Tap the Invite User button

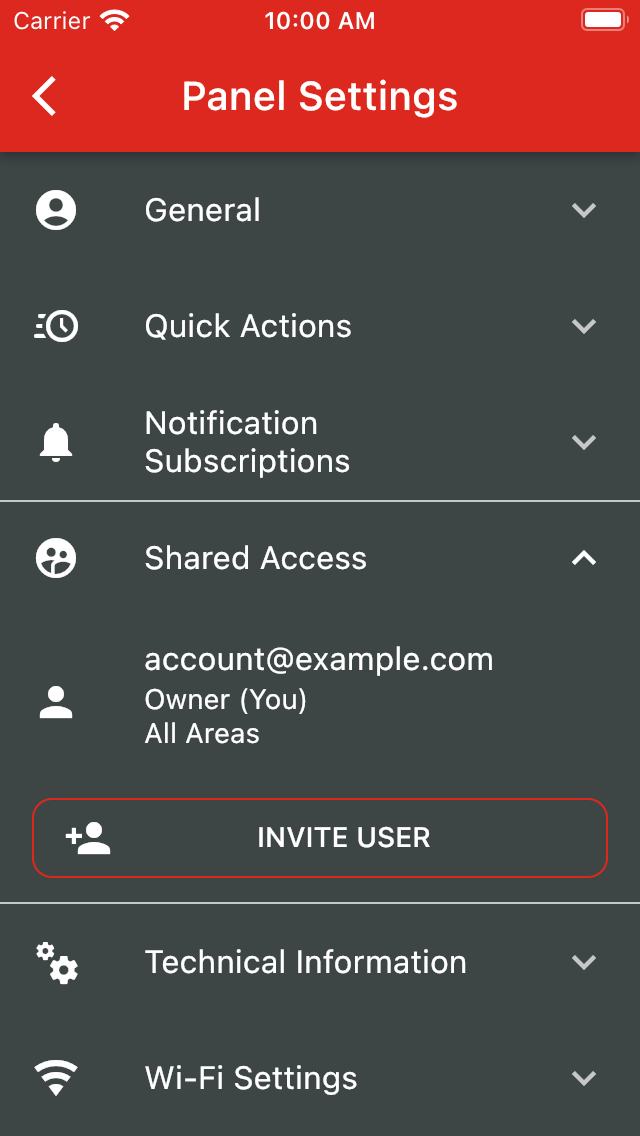[320, 838]
